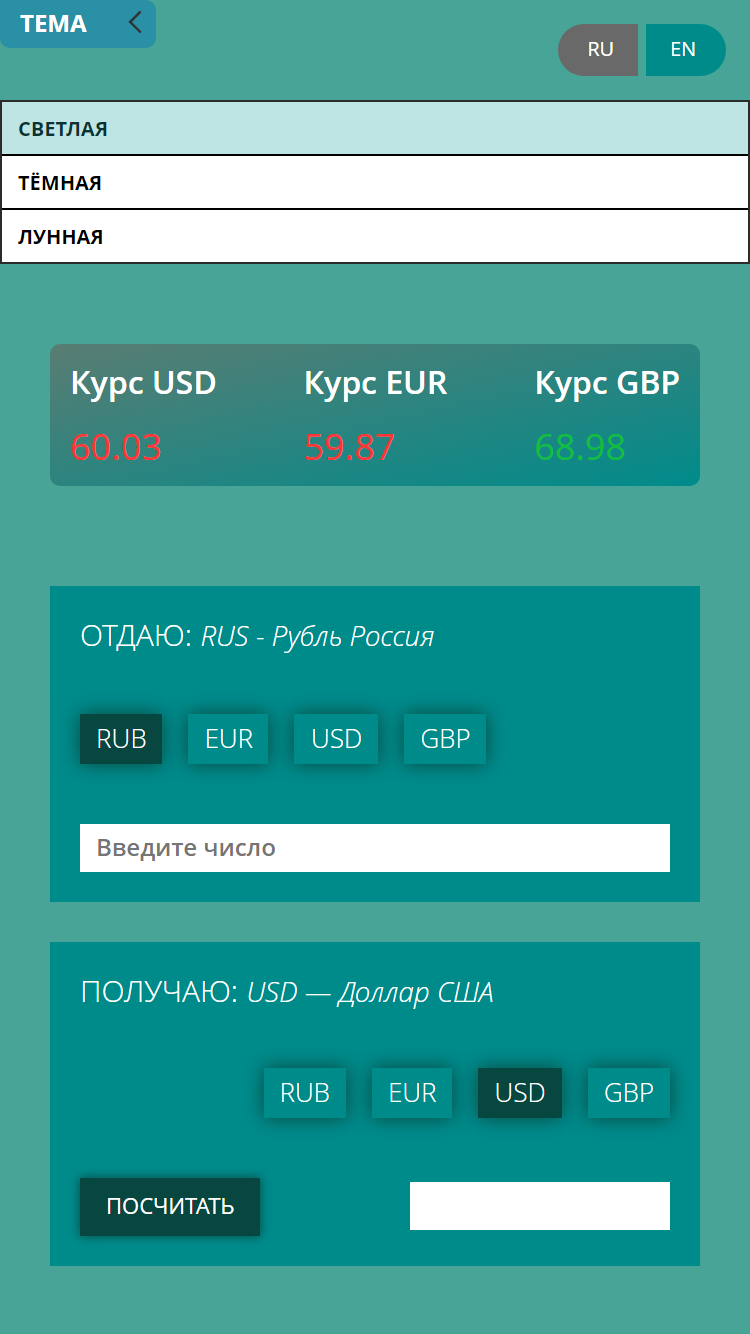This screenshot has height=1334, width=750.
Task: Choose USD as the ПОЛУЧАЮ currency
Action: 520,1093
